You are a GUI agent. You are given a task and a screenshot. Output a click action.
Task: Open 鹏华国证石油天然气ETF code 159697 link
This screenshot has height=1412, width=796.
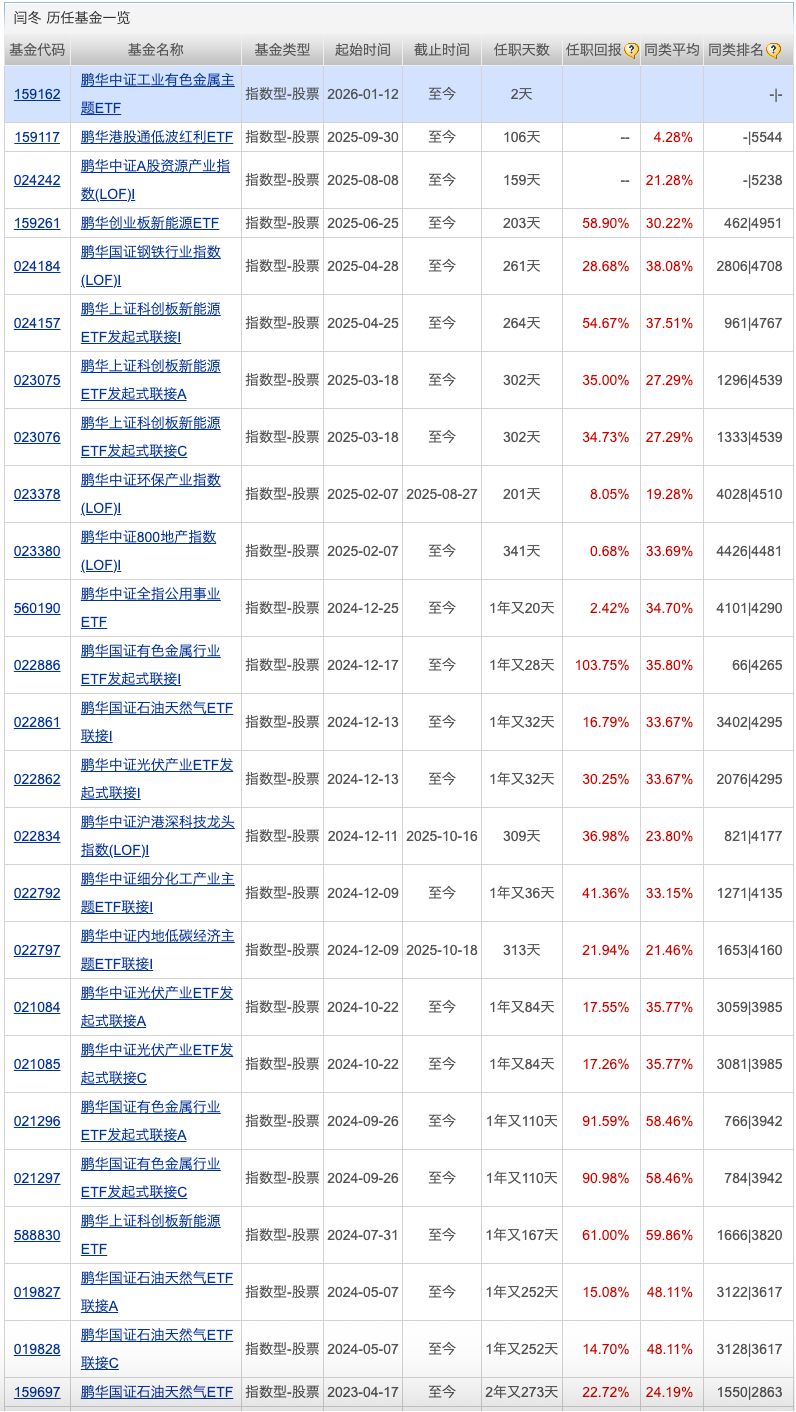155,1392
